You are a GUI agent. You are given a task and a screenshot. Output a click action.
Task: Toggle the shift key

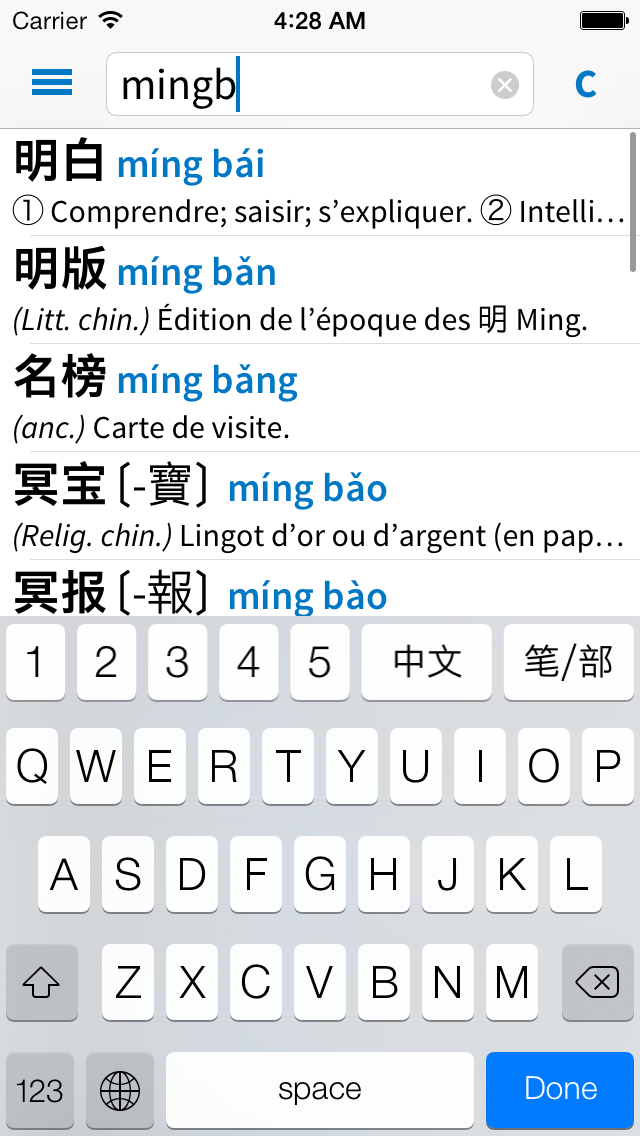[x=41, y=982]
